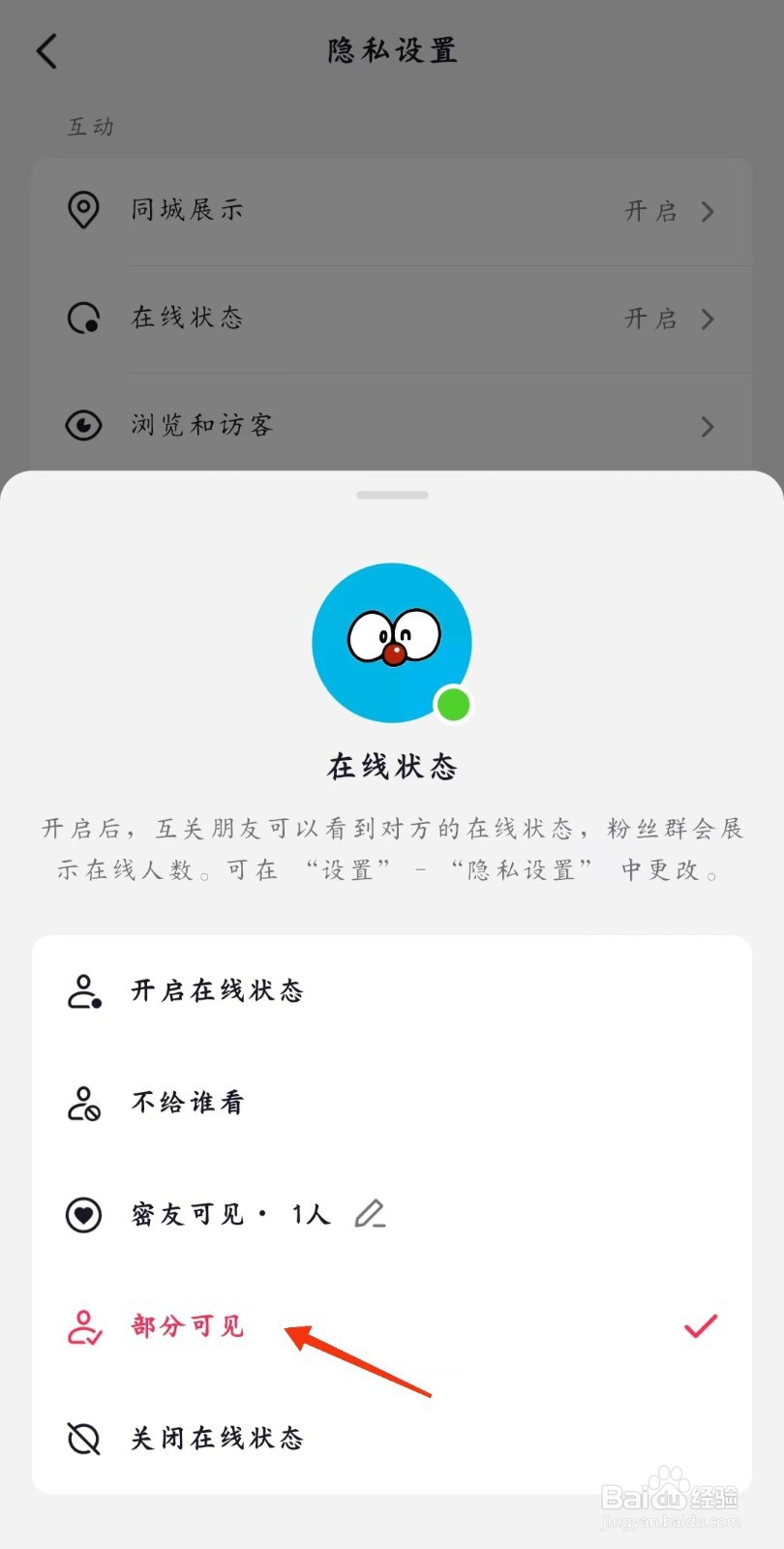Select the crossed-eye icon for 关闭在线状态

85,1439
